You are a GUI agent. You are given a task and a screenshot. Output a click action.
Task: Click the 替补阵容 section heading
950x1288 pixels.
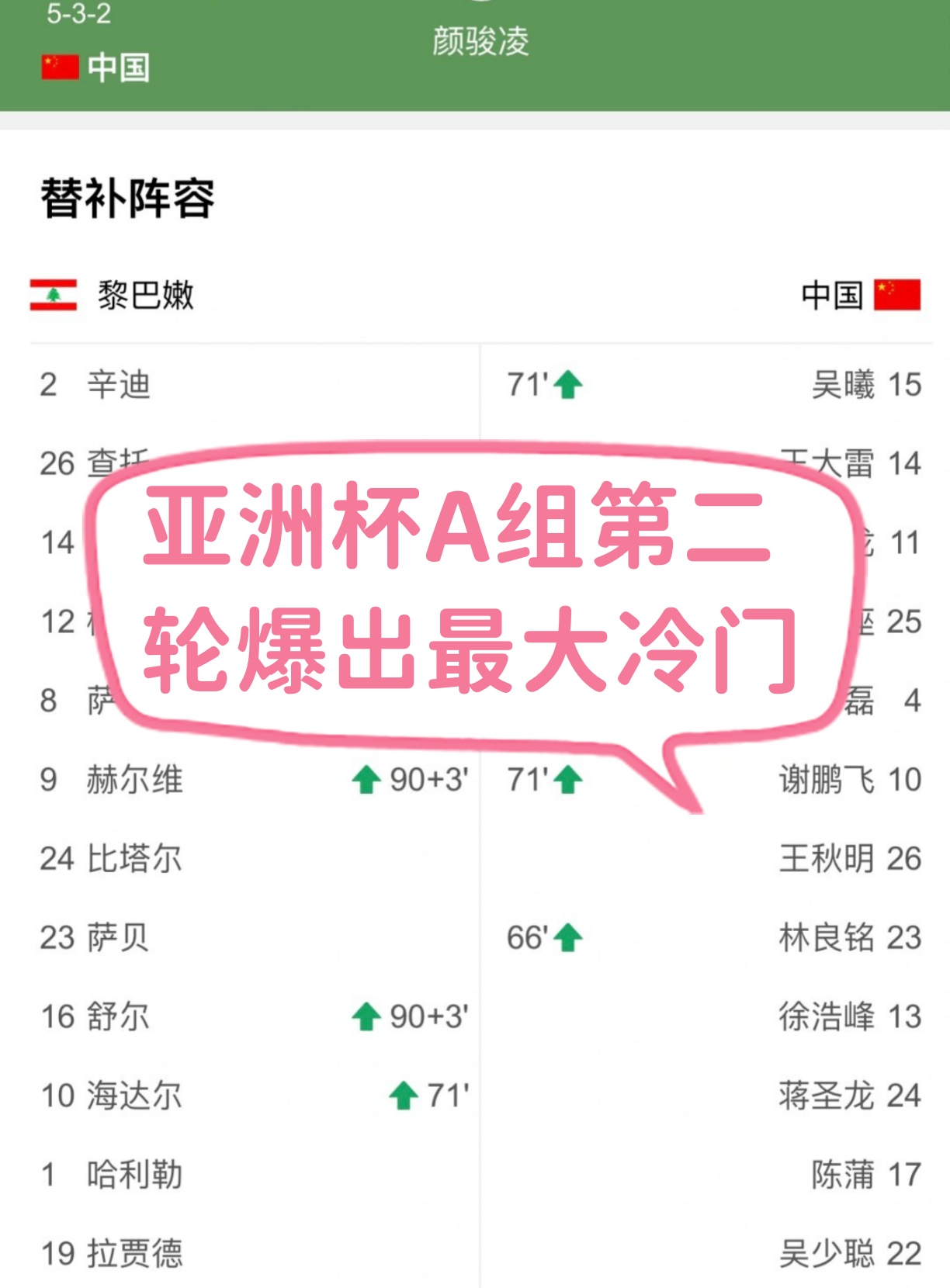(x=128, y=196)
